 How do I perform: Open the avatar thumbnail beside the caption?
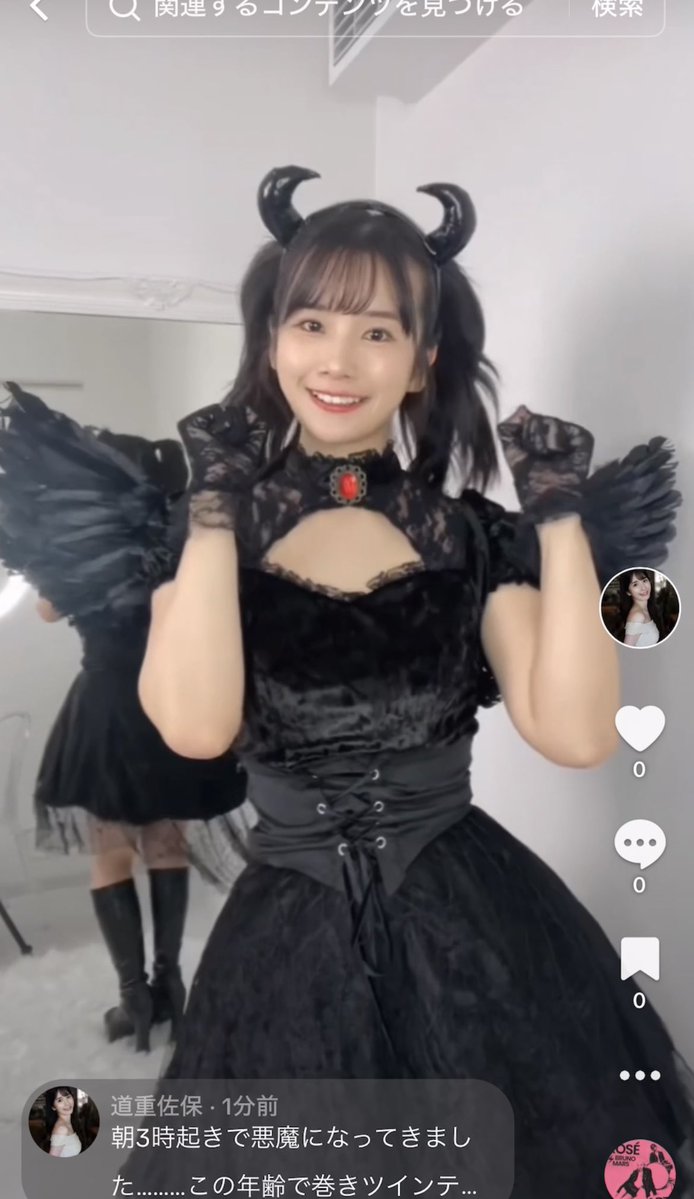pyautogui.click(x=64, y=1121)
